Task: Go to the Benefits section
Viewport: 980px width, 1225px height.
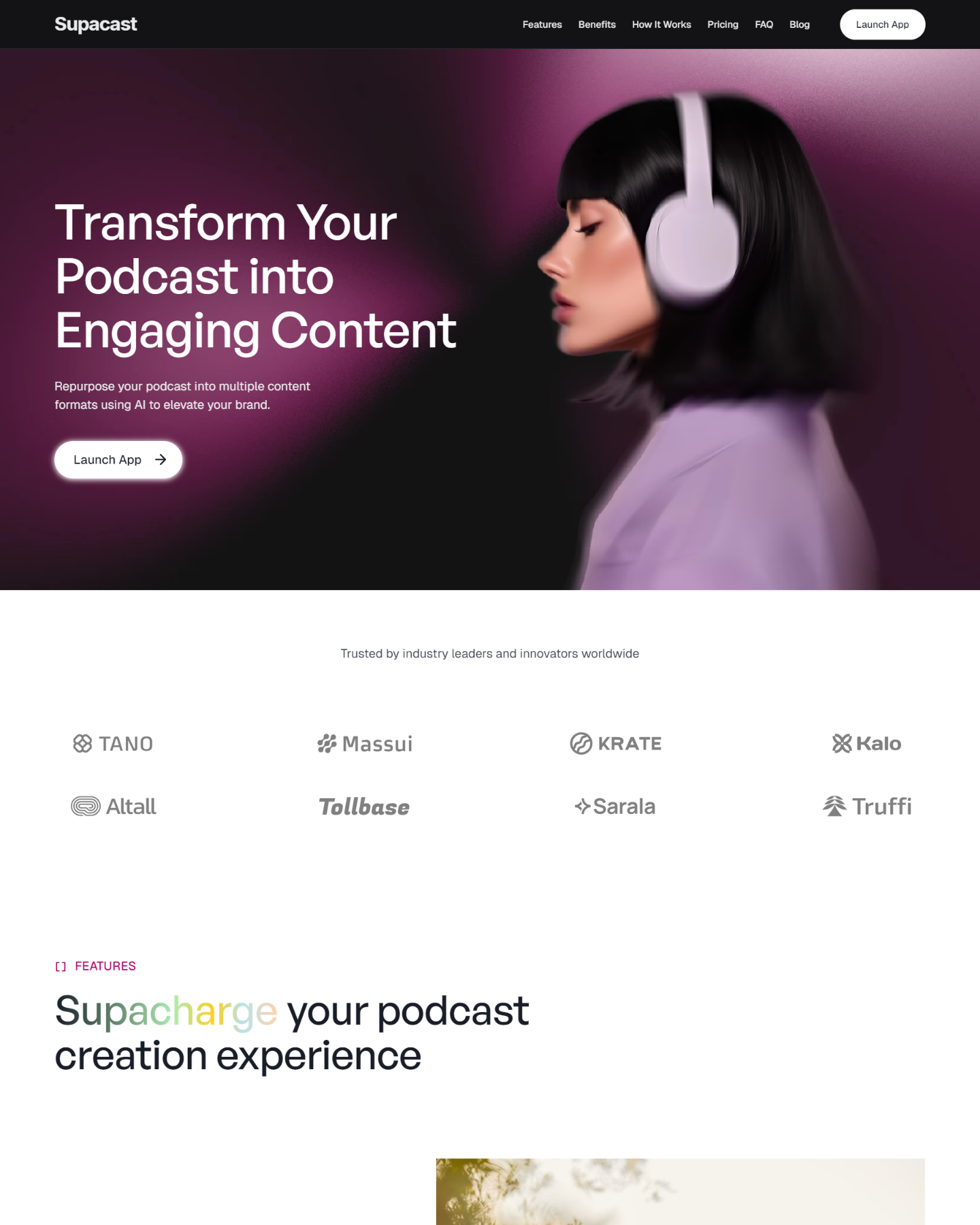Action: (596, 24)
